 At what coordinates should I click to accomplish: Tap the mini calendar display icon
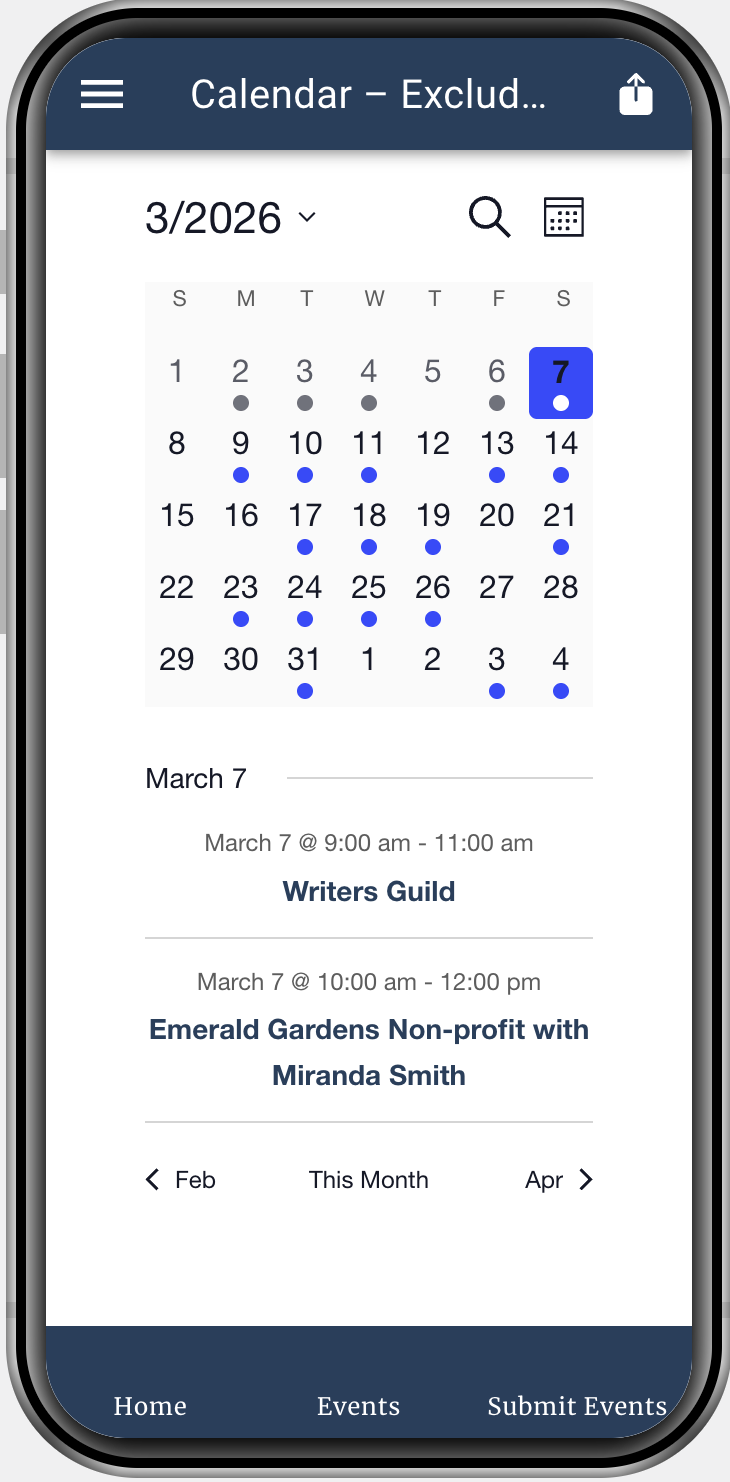tap(563, 216)
